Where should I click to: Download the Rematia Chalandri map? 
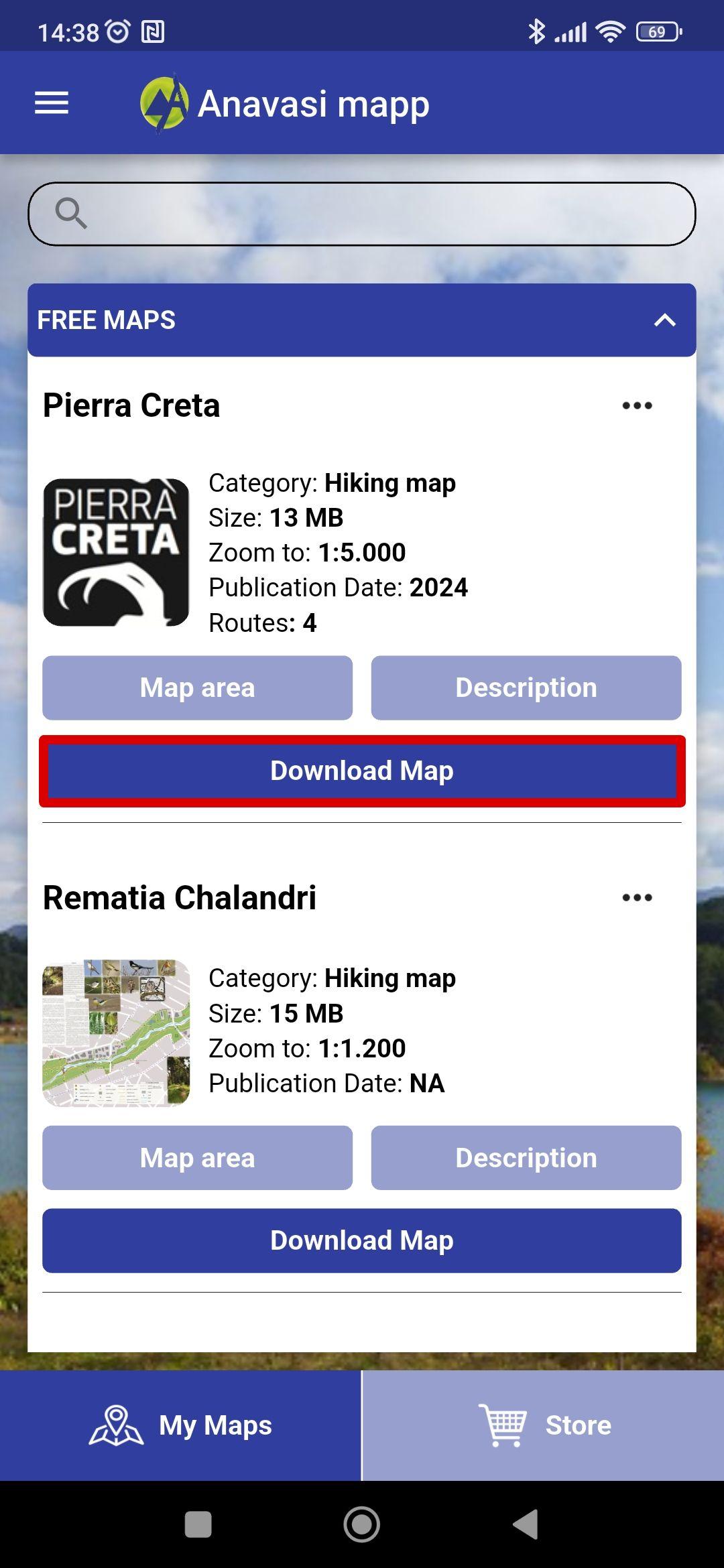[362, 1240]
